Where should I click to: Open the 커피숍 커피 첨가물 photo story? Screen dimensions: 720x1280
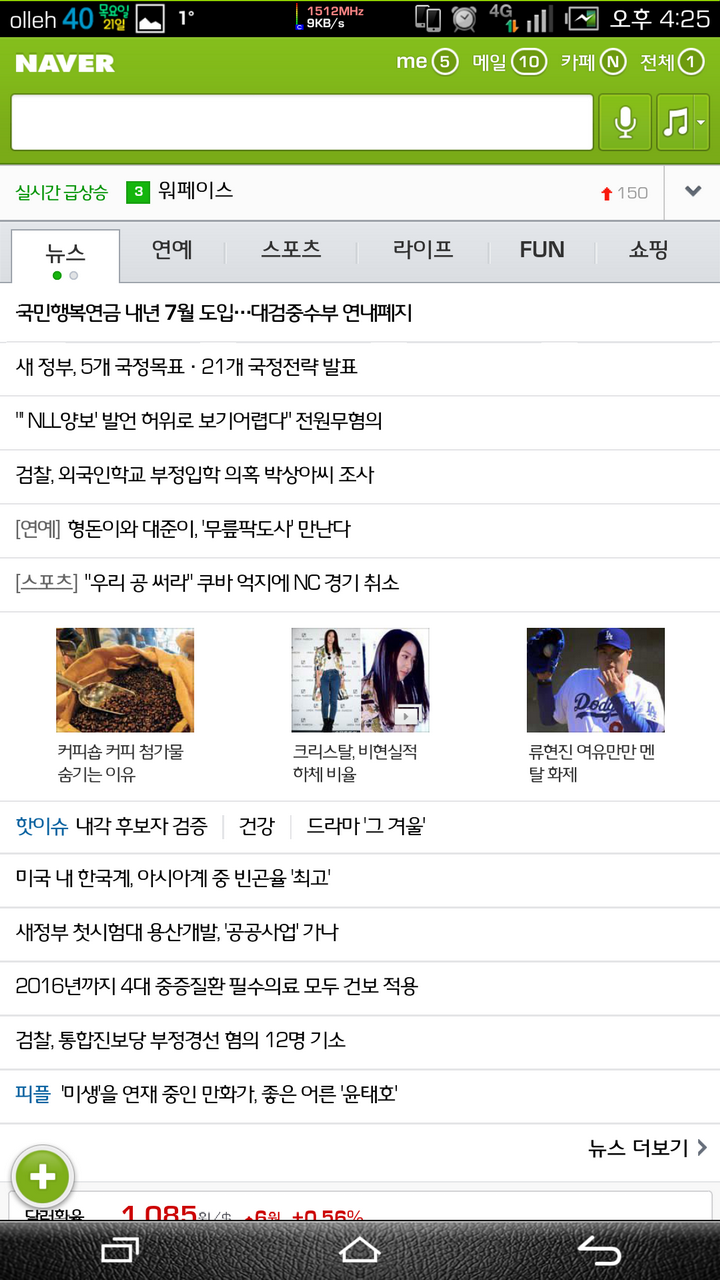(x=125, y=704)
